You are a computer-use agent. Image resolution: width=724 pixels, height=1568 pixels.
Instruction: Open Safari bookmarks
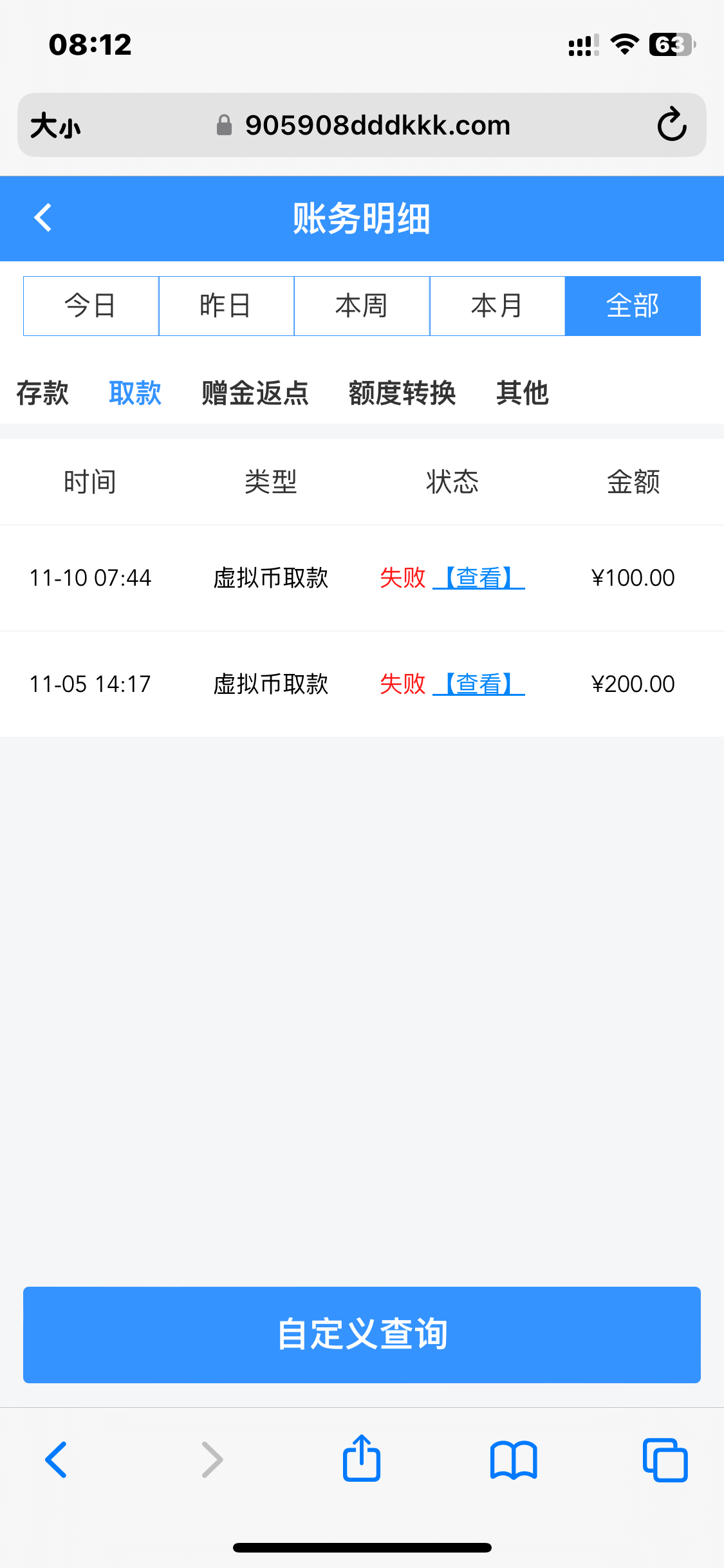513,1460
